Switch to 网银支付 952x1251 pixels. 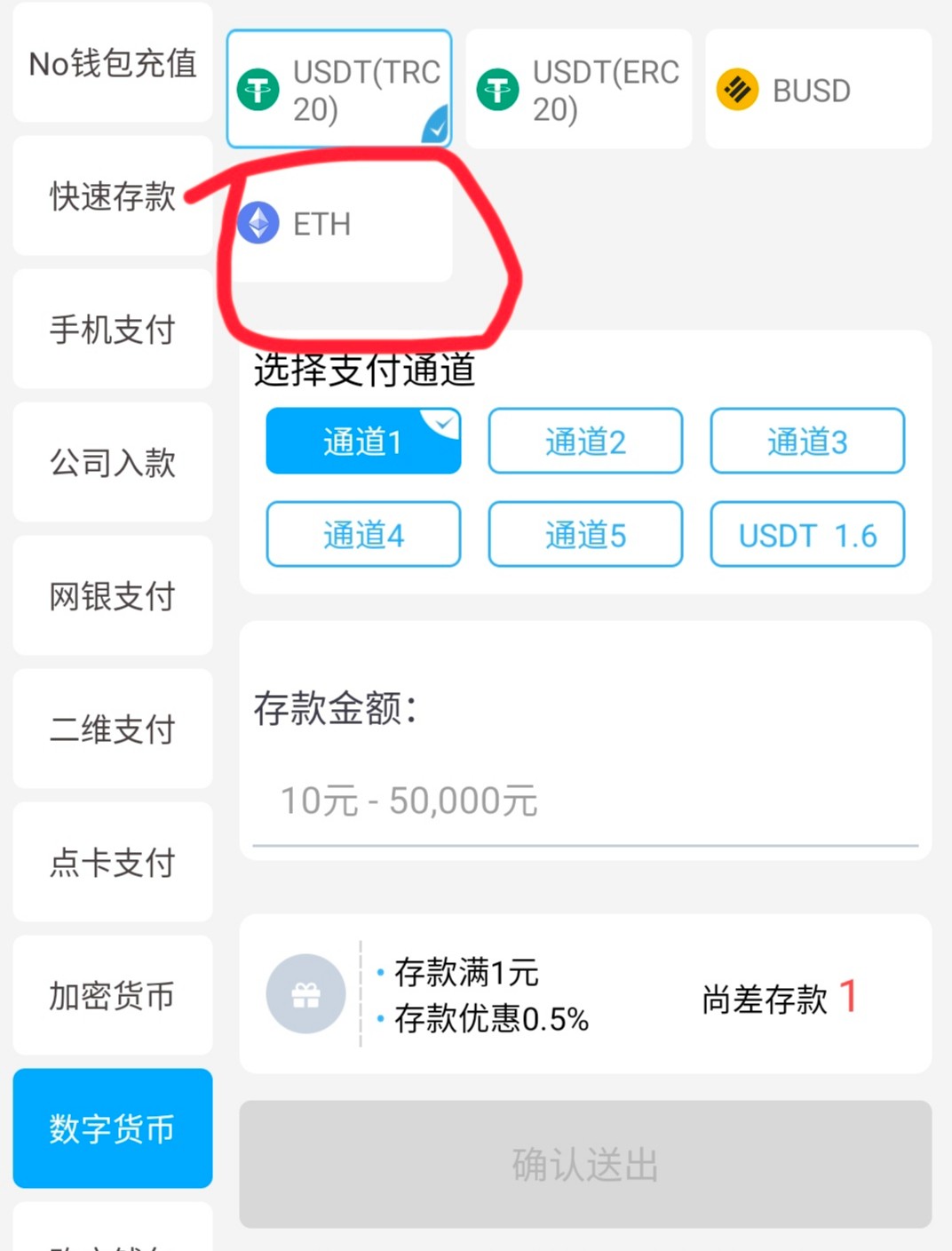coord(113,596)
